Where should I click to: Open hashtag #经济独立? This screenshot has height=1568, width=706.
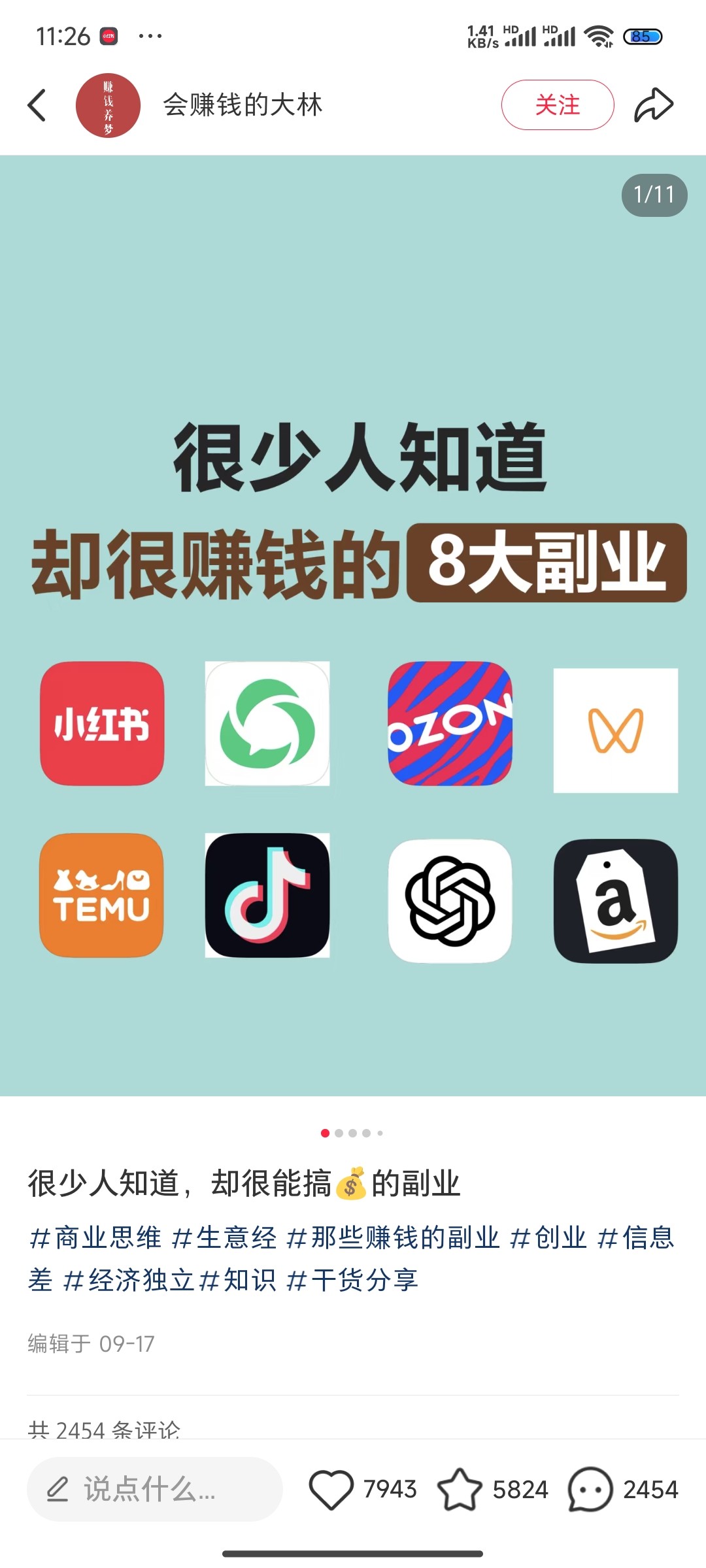[x=129, y=1281]
